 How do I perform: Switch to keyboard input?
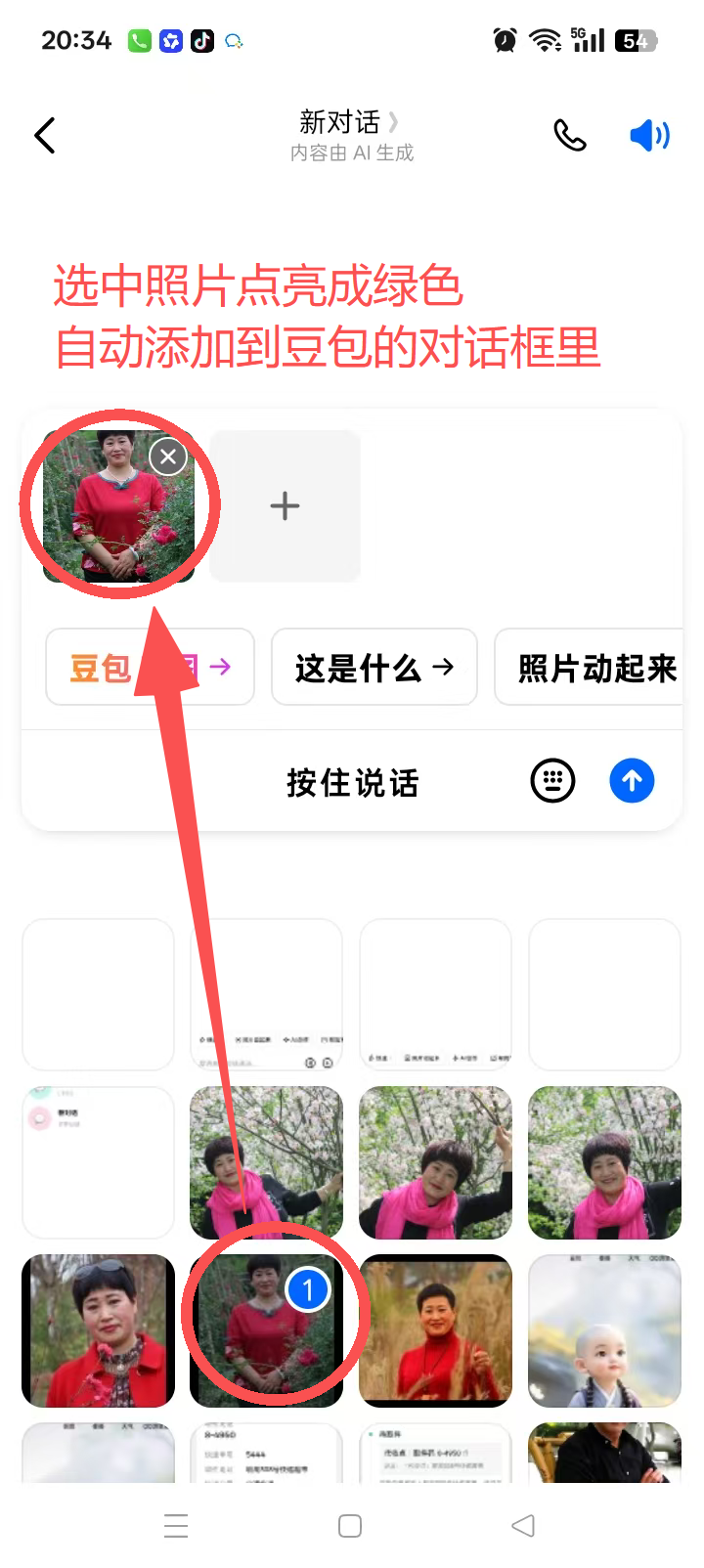[552, 781]
